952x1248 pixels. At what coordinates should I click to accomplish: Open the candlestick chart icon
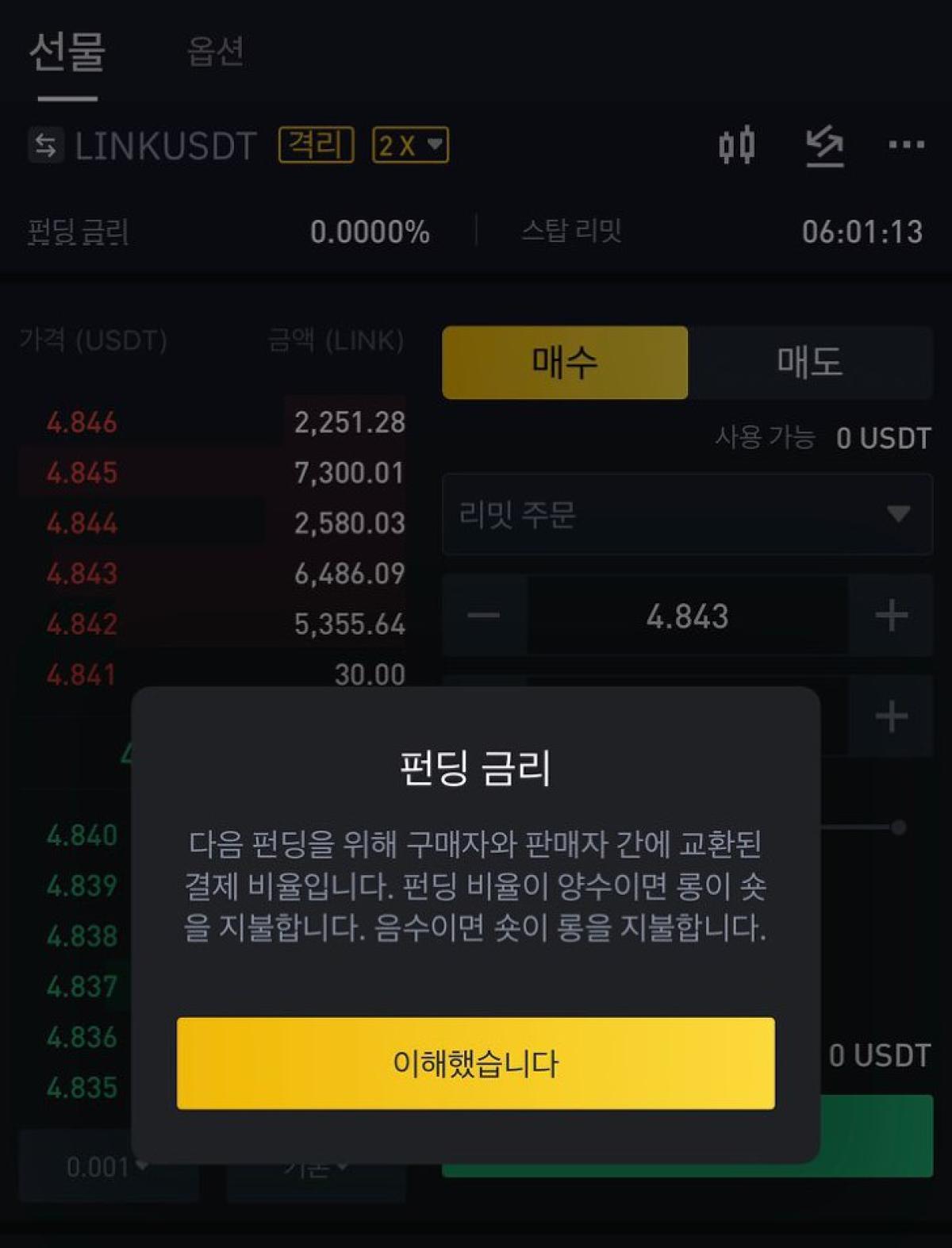(x=736, y=145)
